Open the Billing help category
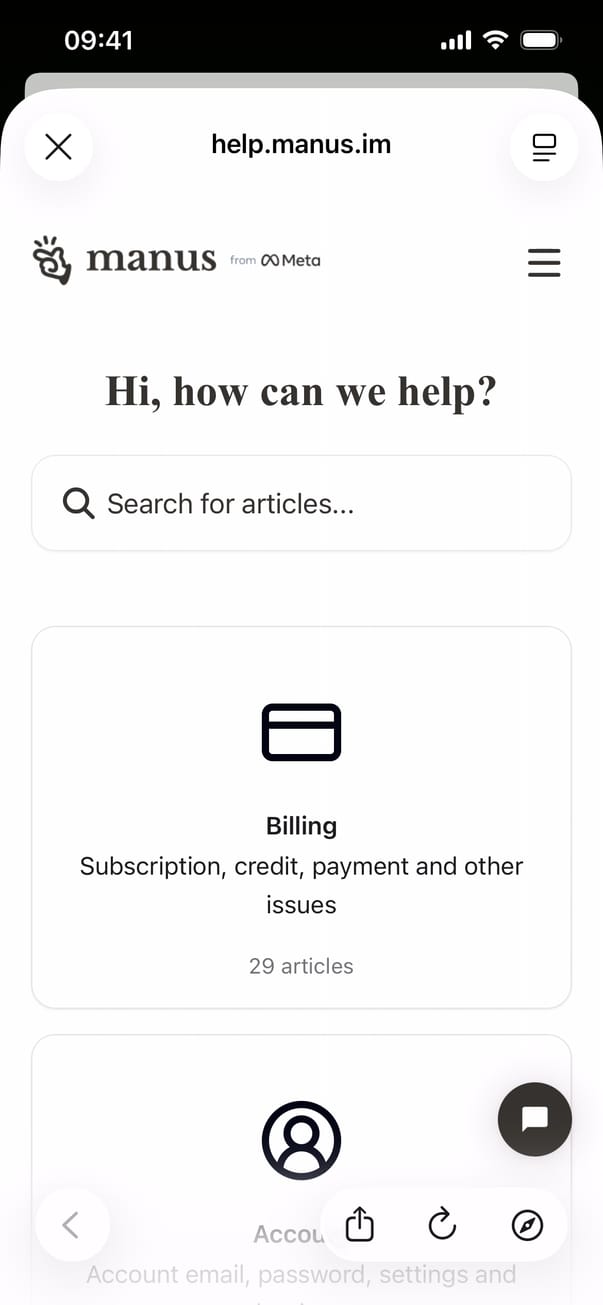Screen dimensions: 603x1305 [301, 817]
